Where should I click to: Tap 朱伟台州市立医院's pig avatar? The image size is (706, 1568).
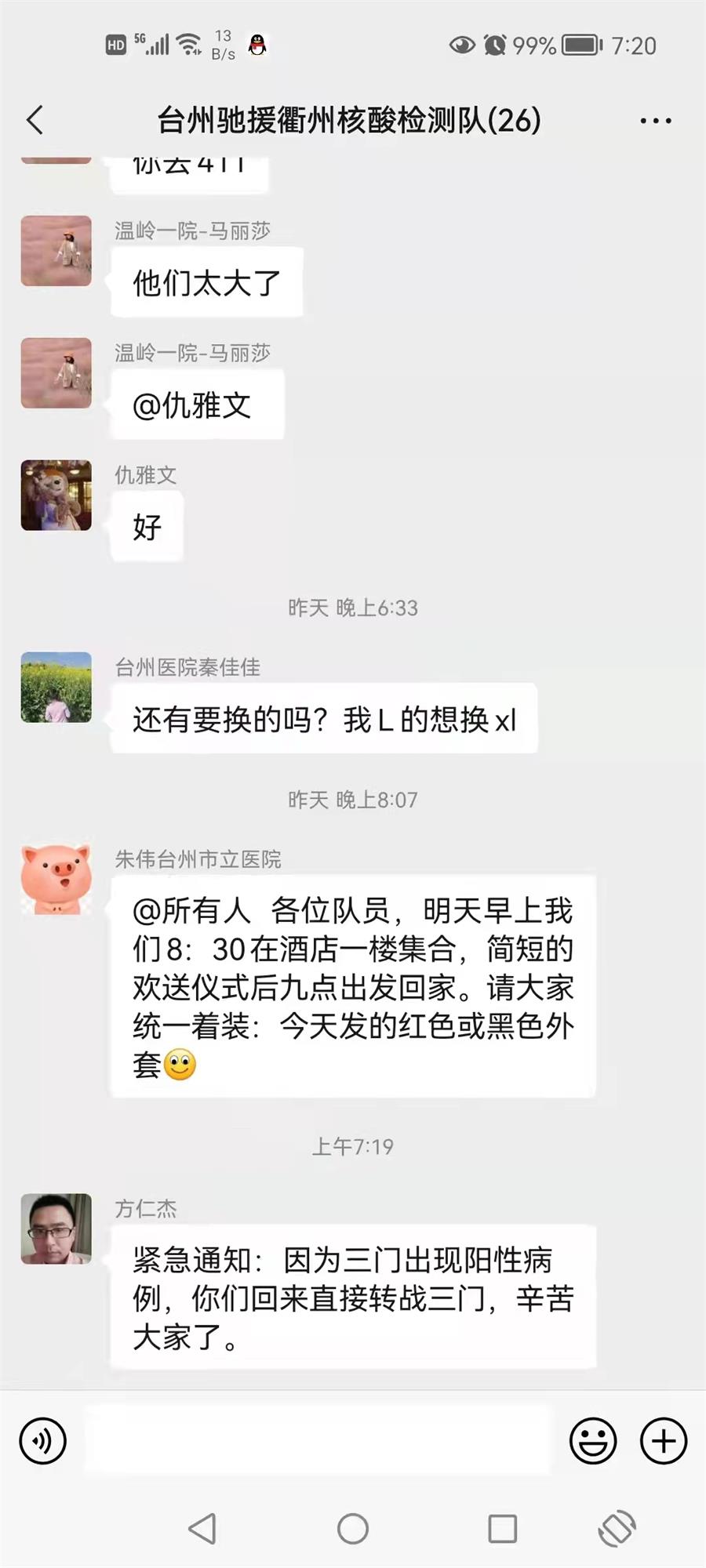coord(56,878)
